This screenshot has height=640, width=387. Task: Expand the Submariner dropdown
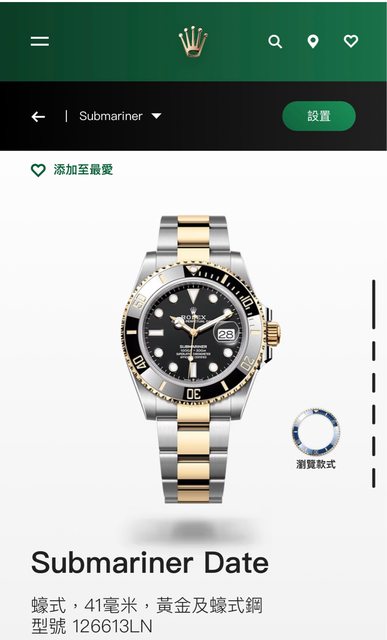tap(120, 116)
